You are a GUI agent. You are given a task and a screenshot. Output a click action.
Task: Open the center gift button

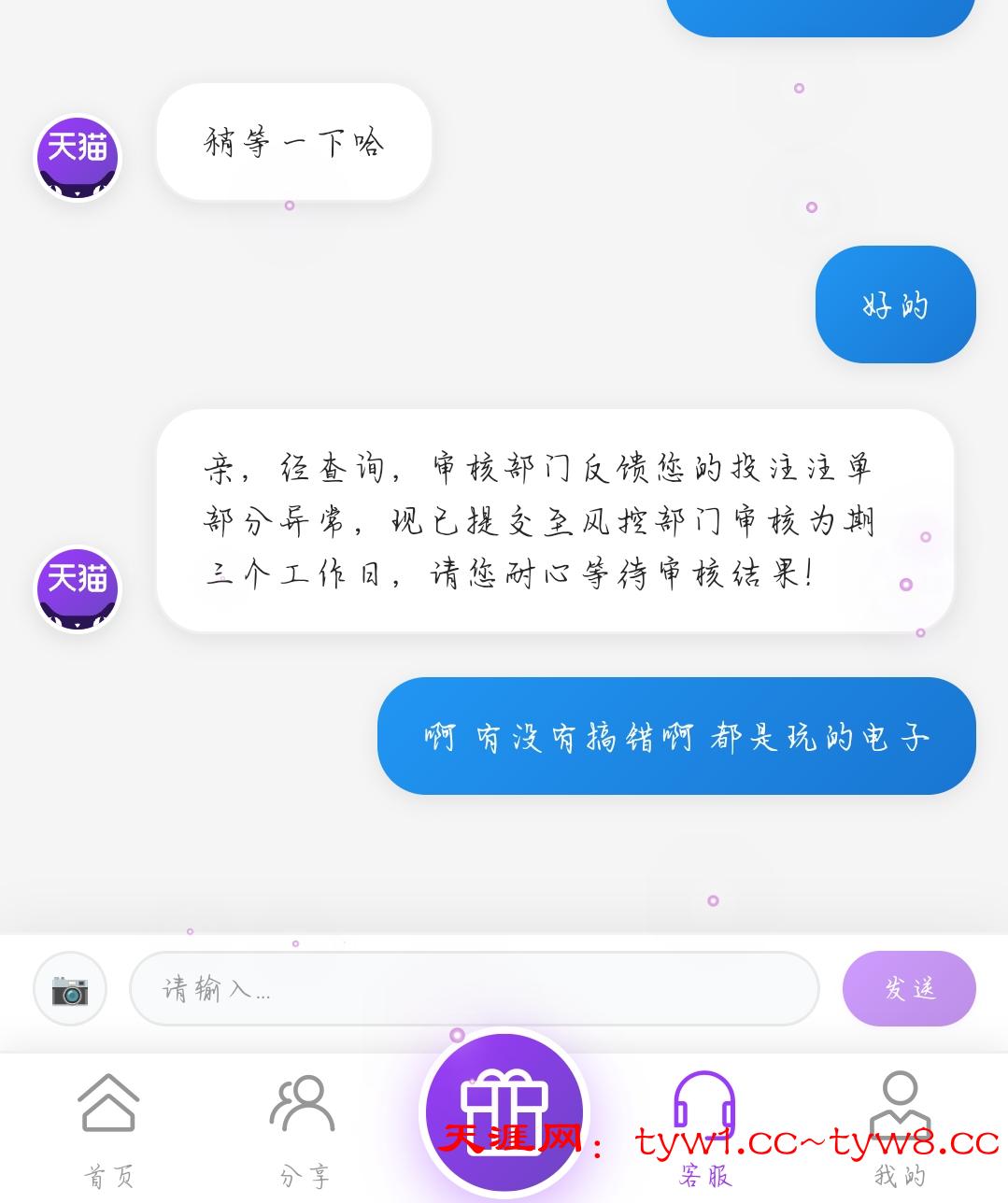point(504,1111)
